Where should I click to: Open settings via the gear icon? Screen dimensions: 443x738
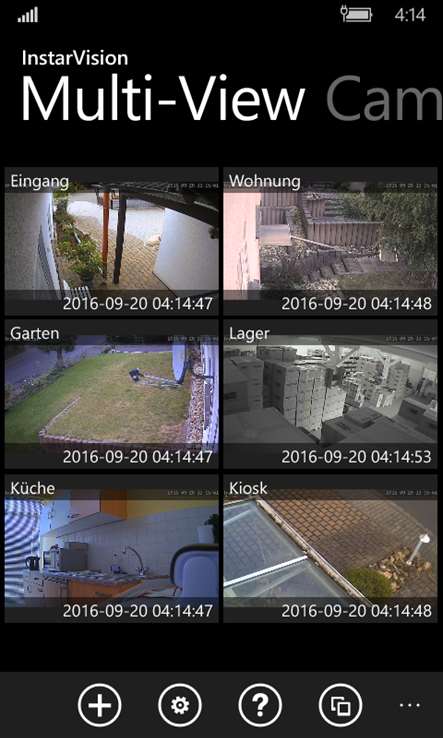coord(180,705)
